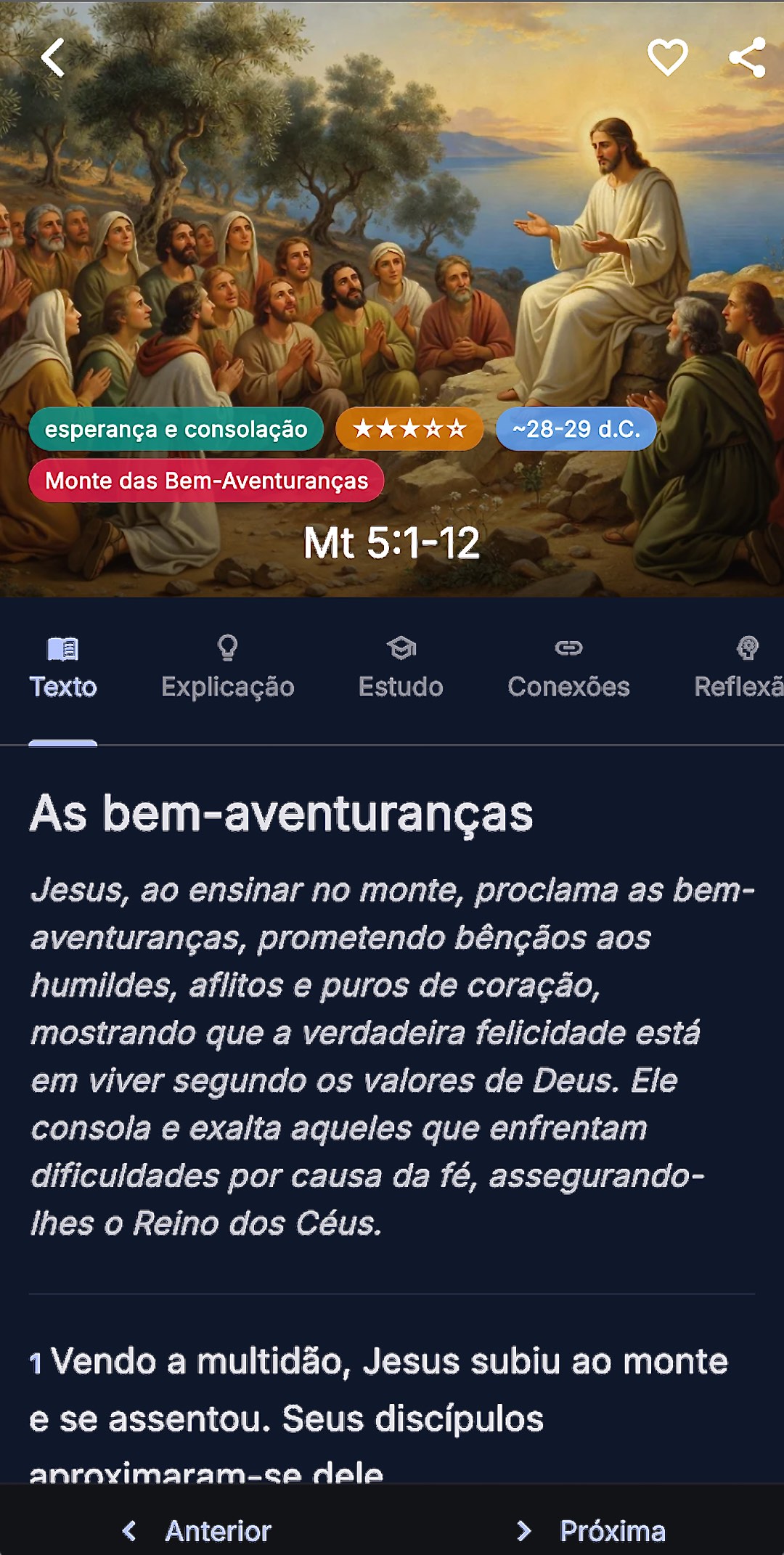This screenshot has width=784, height=1555.
Task: Tap the Explicação lightbulb icon
Action: point(229,648)
